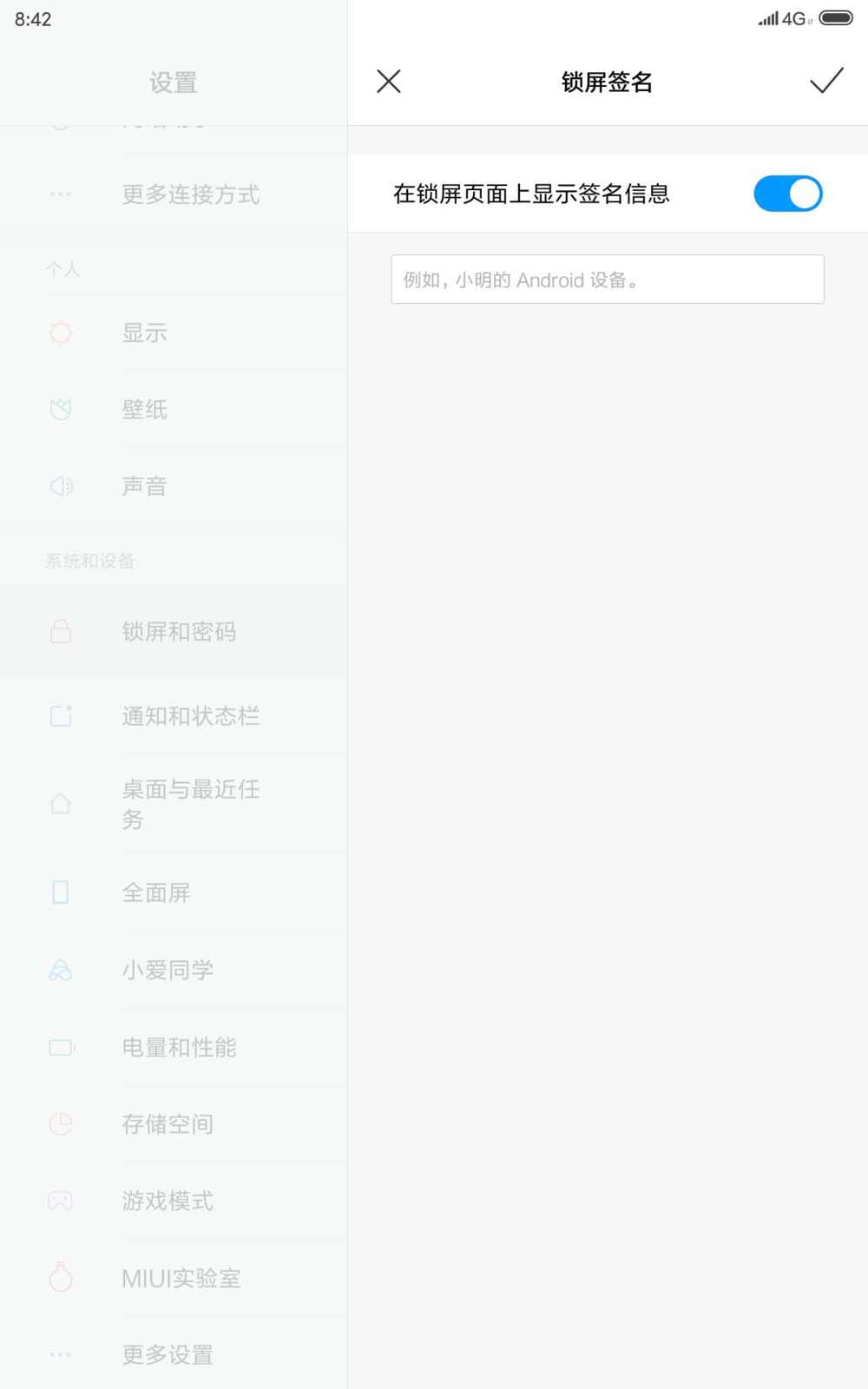Open 声音 settings
This screenshot has width=868, height=1389.
click(x=145, y=486)
